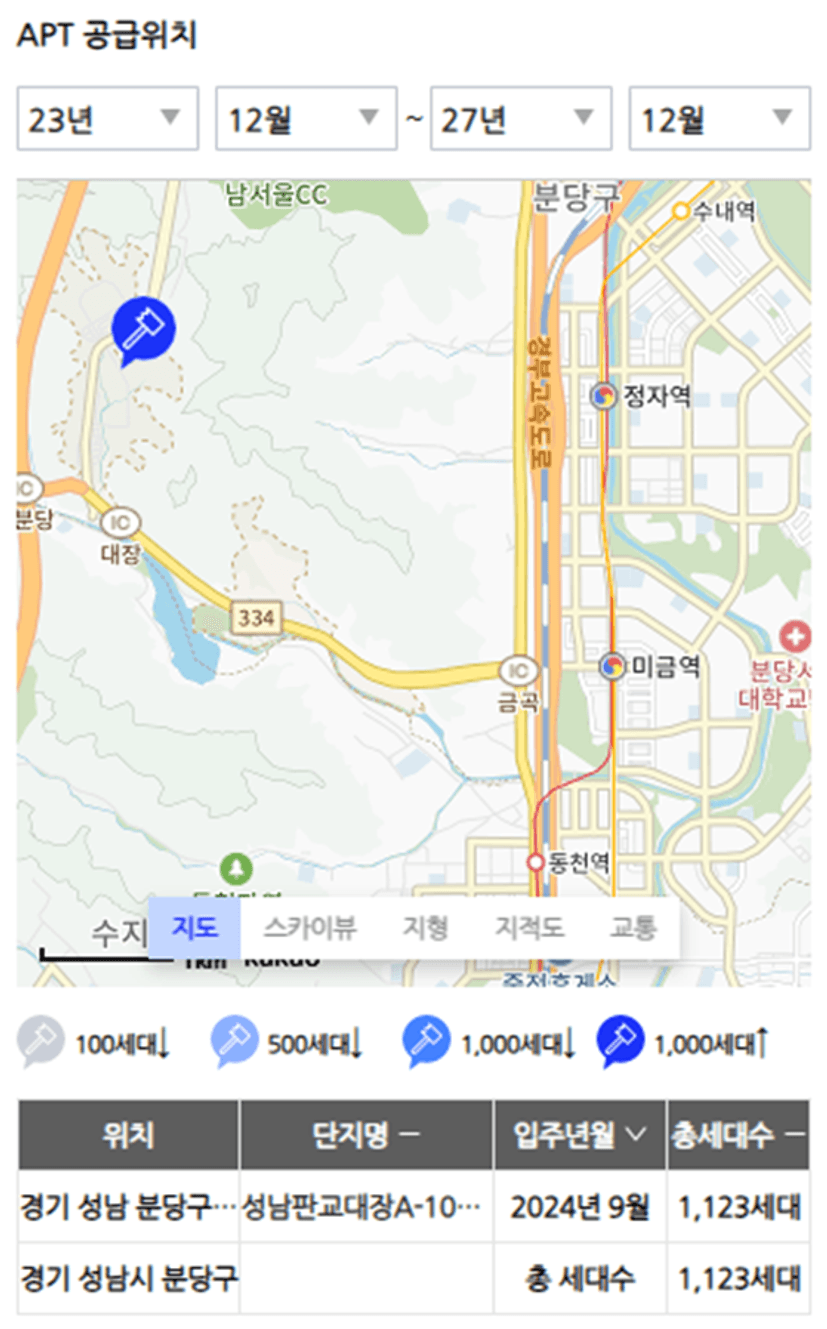Open the end year dropdown showing 27년
827x1329 pixels.
pyautogui.click(x=520, y=120)
